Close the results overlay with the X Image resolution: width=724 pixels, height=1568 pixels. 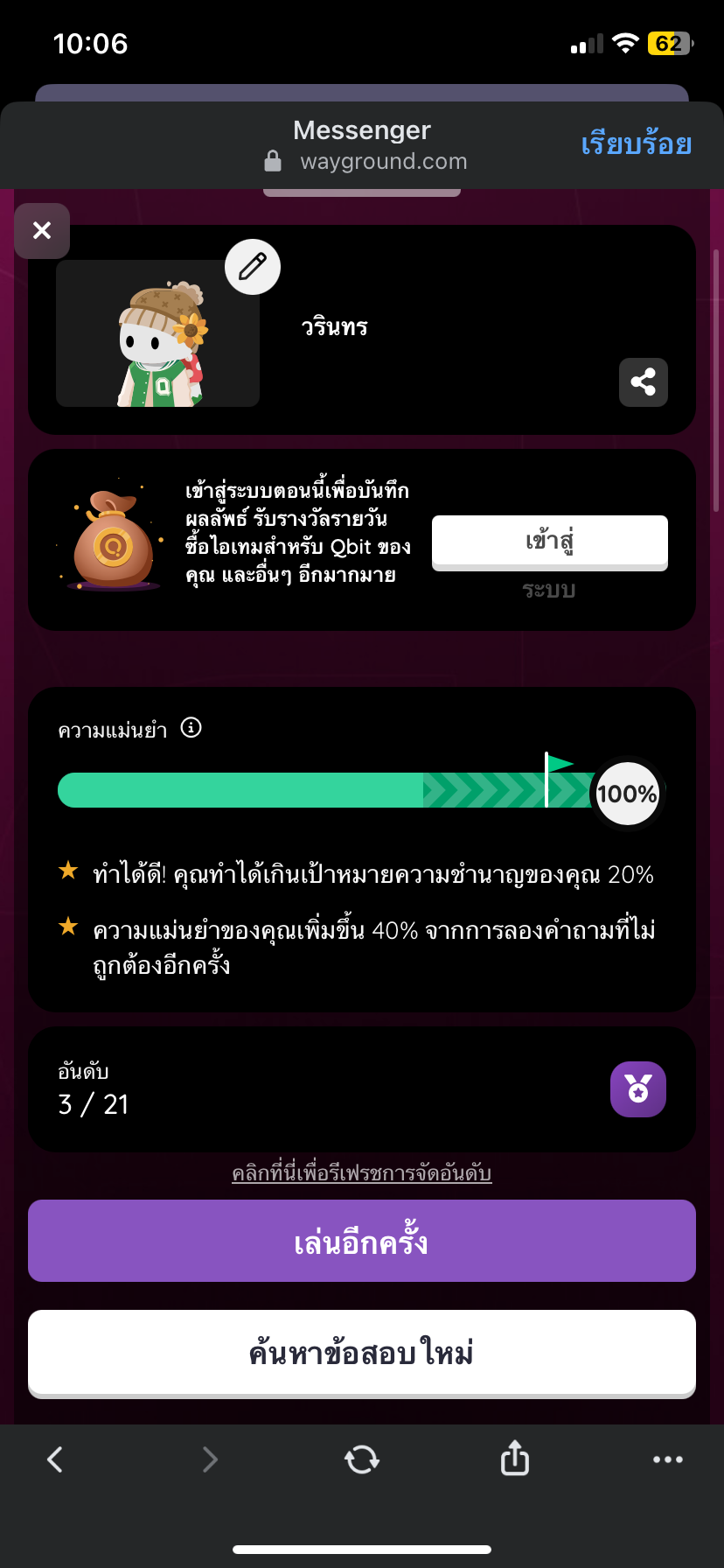[x=41, y=231]
